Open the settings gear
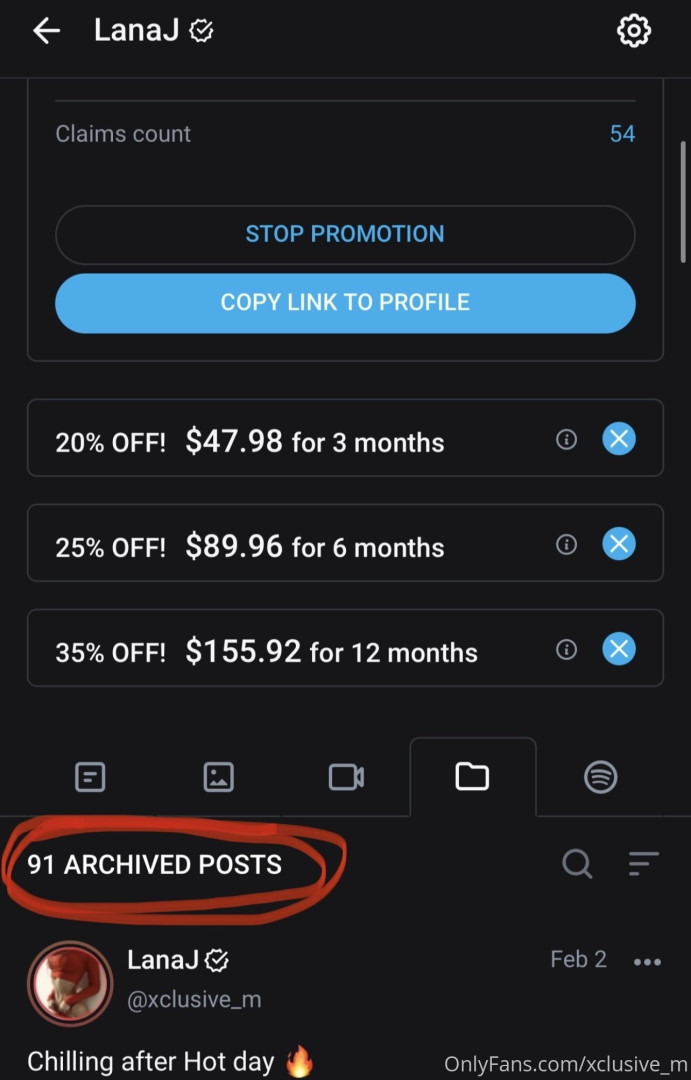This screenshot has height=1080, width=691. tap(634, 31)
